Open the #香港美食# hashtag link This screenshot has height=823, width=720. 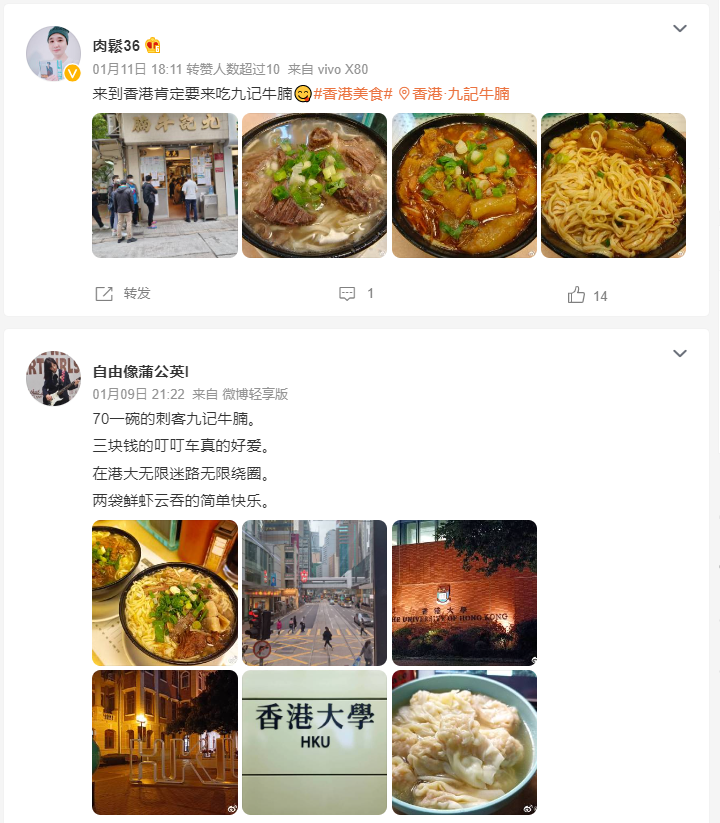pyautogui.click(x=352, y=93)
